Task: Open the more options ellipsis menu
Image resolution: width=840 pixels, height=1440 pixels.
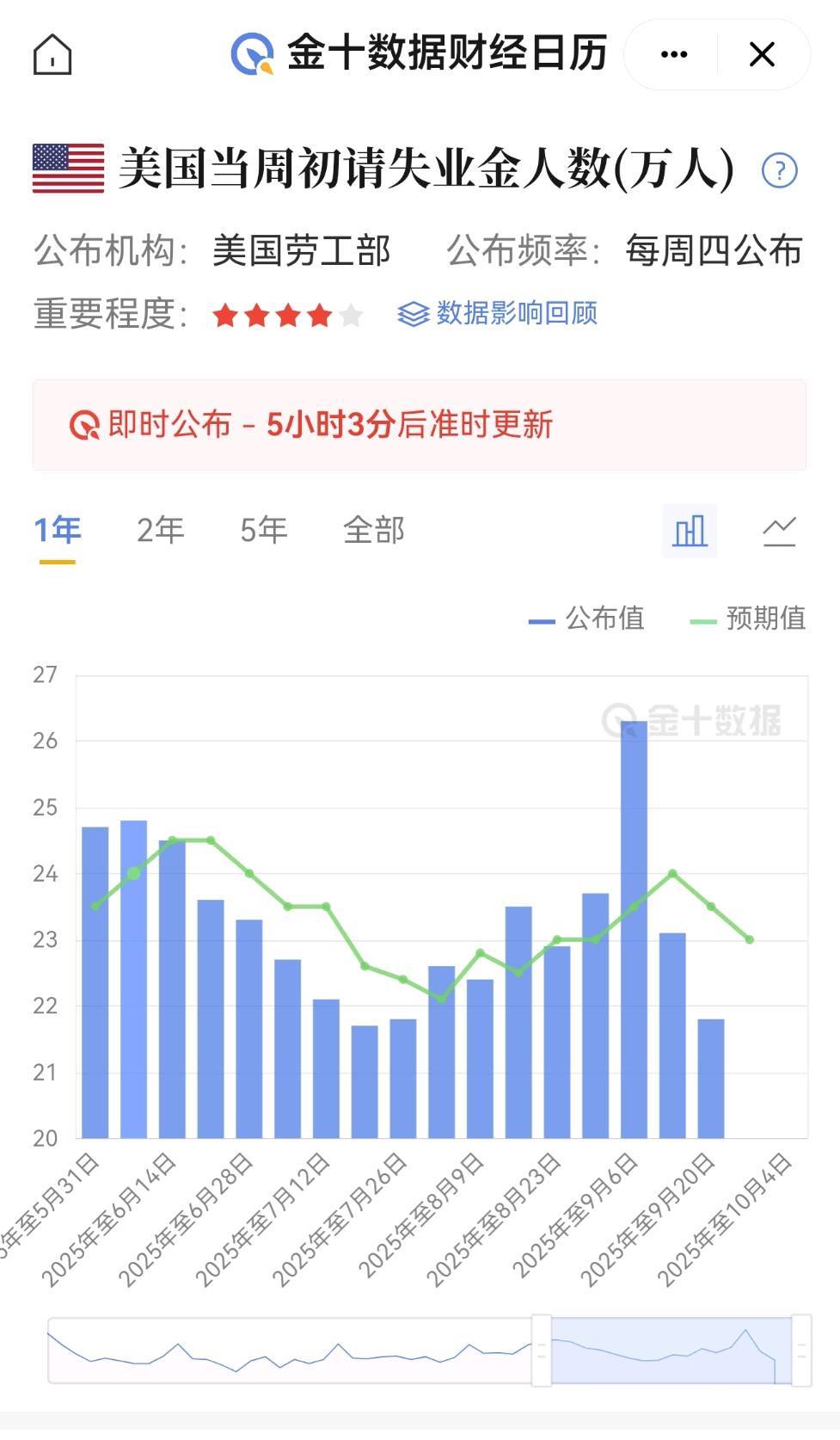Action: [x=672, y=53]
